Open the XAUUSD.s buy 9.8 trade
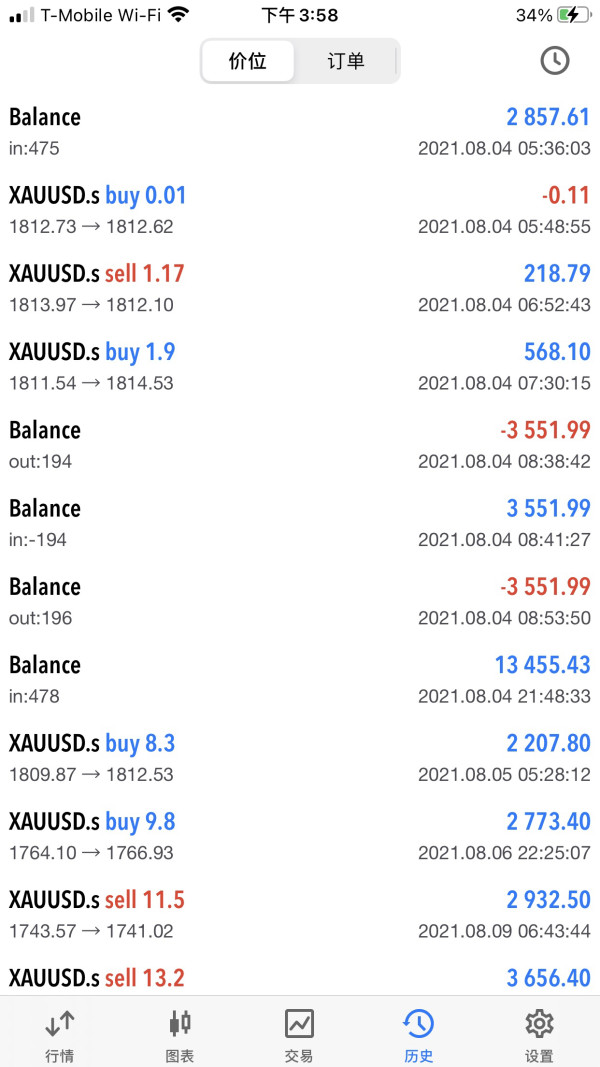This screenshot has width=600, height=1067. (x=300, y=836)
